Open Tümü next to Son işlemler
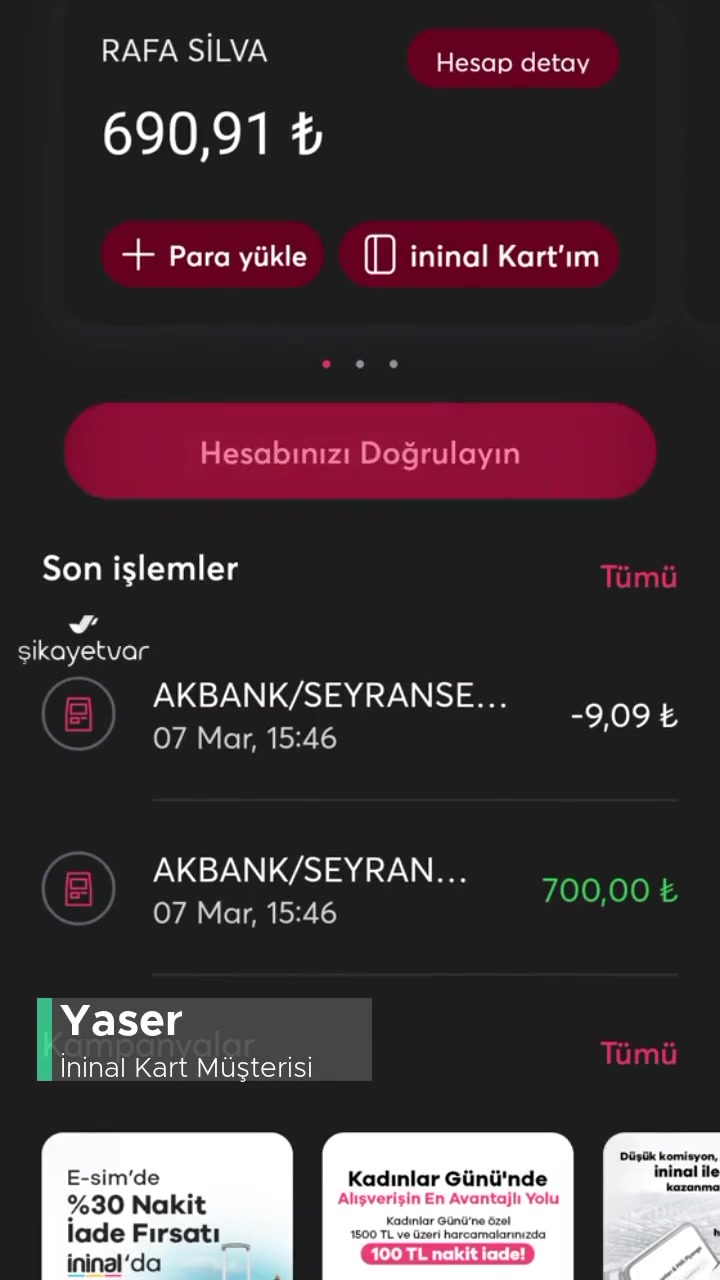The width and height of the screenshot is (720, 1280). 638,576
